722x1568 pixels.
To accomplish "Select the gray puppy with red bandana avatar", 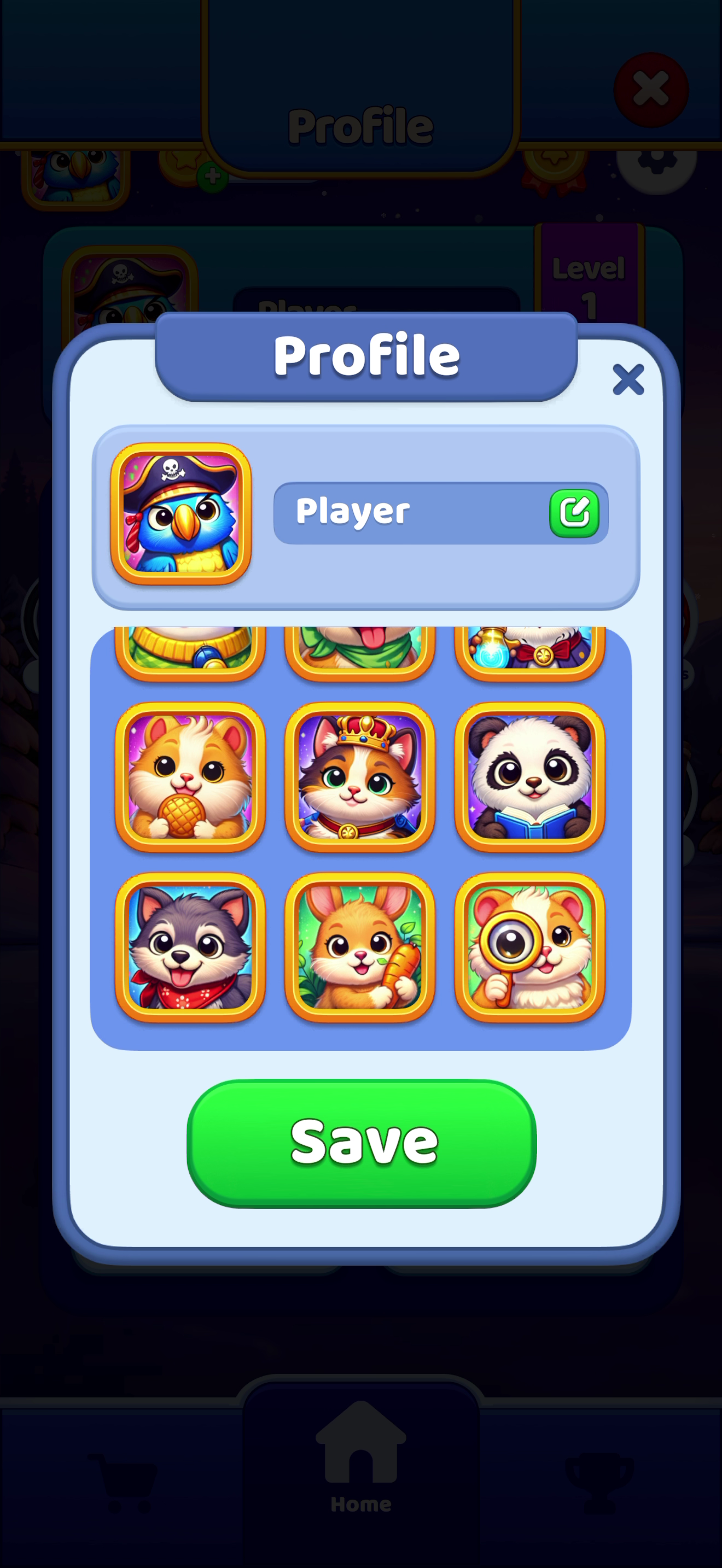I will click(x=190, y=947).
